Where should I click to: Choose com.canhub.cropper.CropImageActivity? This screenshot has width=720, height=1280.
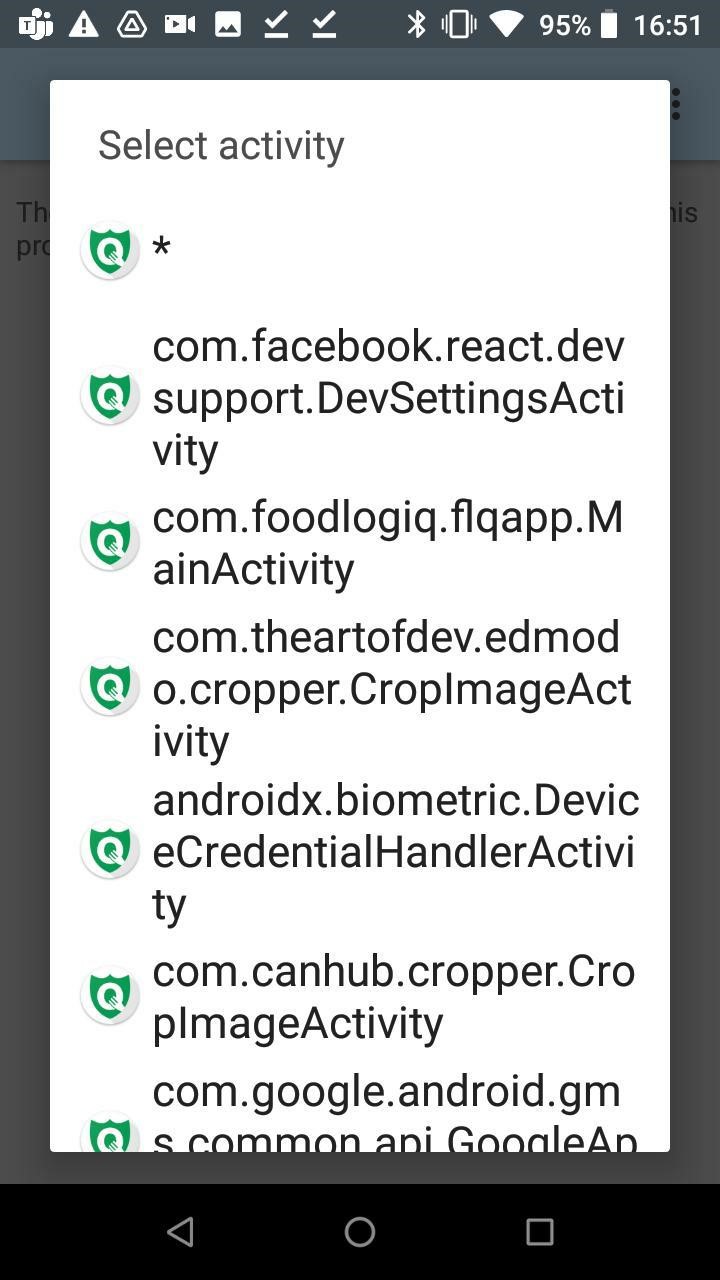tap(360, 996)
